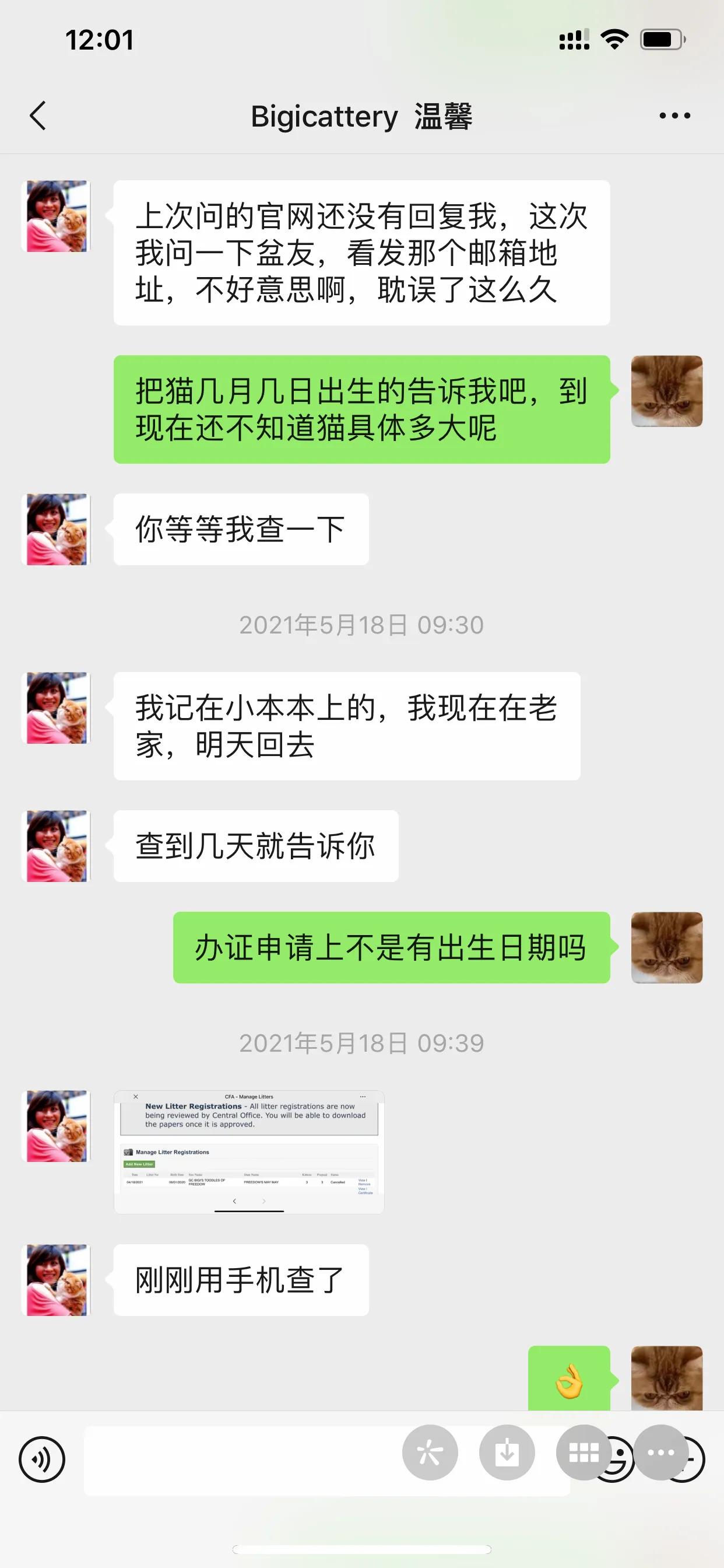Screen dimensions: 724x1568
Task: Tap the previous-page chevron in the CFA screenshot
Action: [x=235, y=1202]
